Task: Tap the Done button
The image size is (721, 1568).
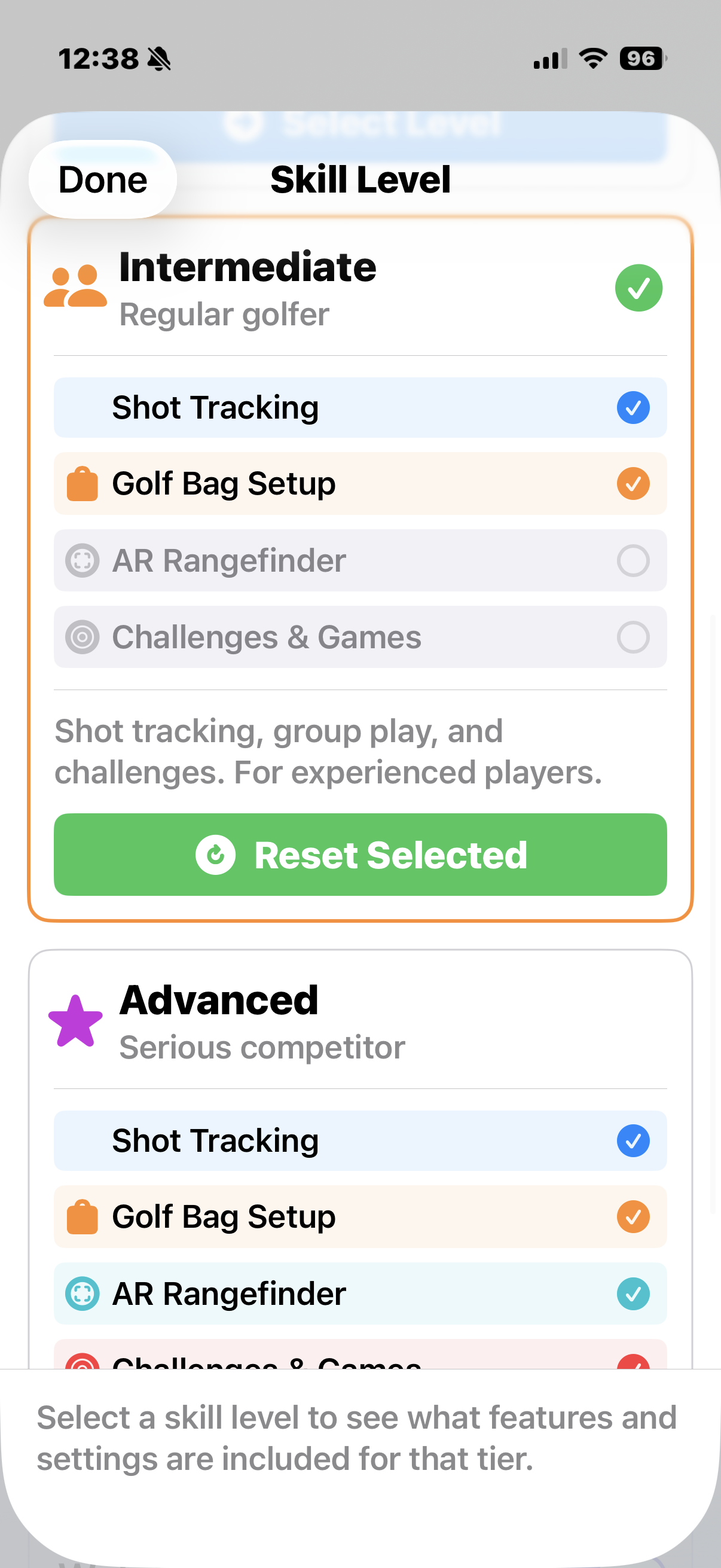Action: pyautogui.click(x=102, y=179)
